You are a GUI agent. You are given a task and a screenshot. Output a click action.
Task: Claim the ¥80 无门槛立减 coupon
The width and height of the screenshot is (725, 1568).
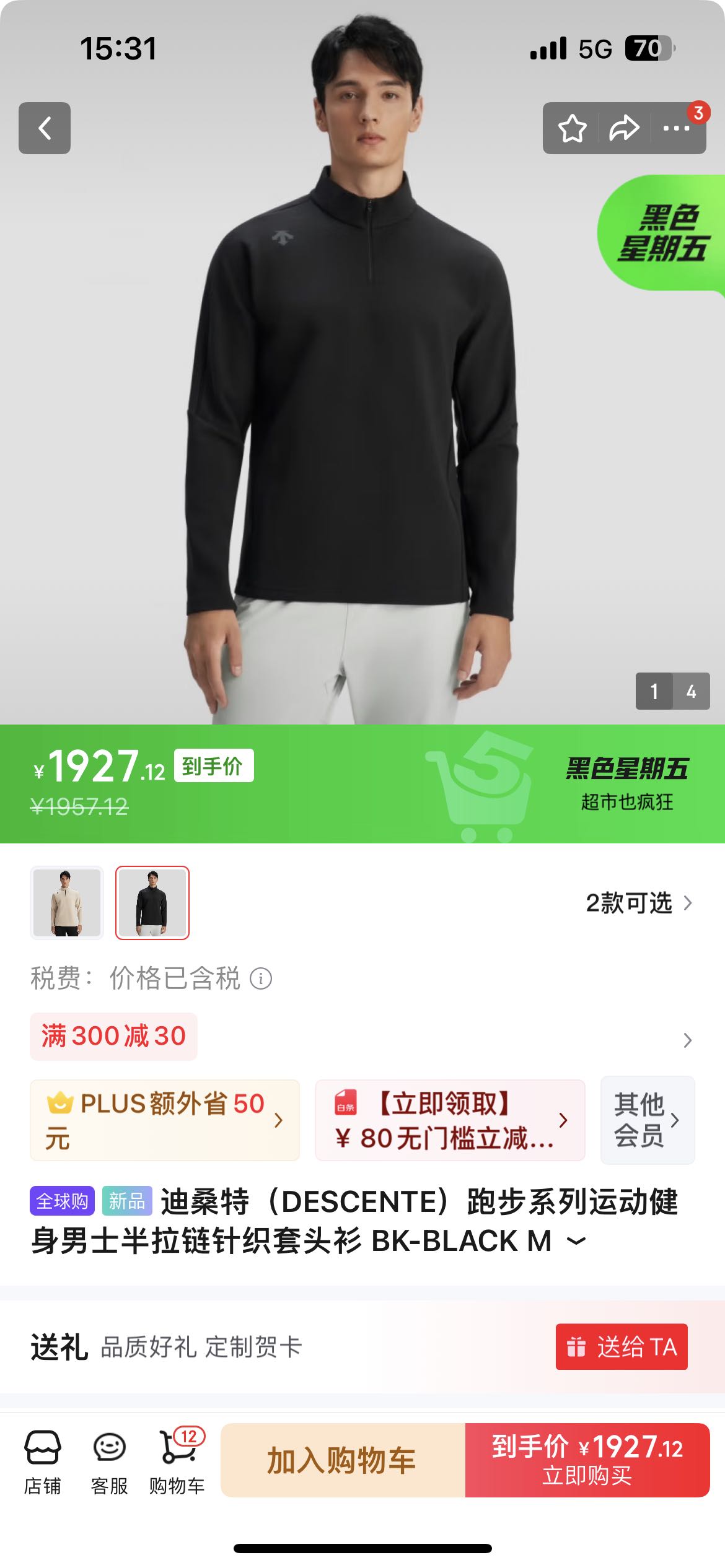[x=450, y=1120]
